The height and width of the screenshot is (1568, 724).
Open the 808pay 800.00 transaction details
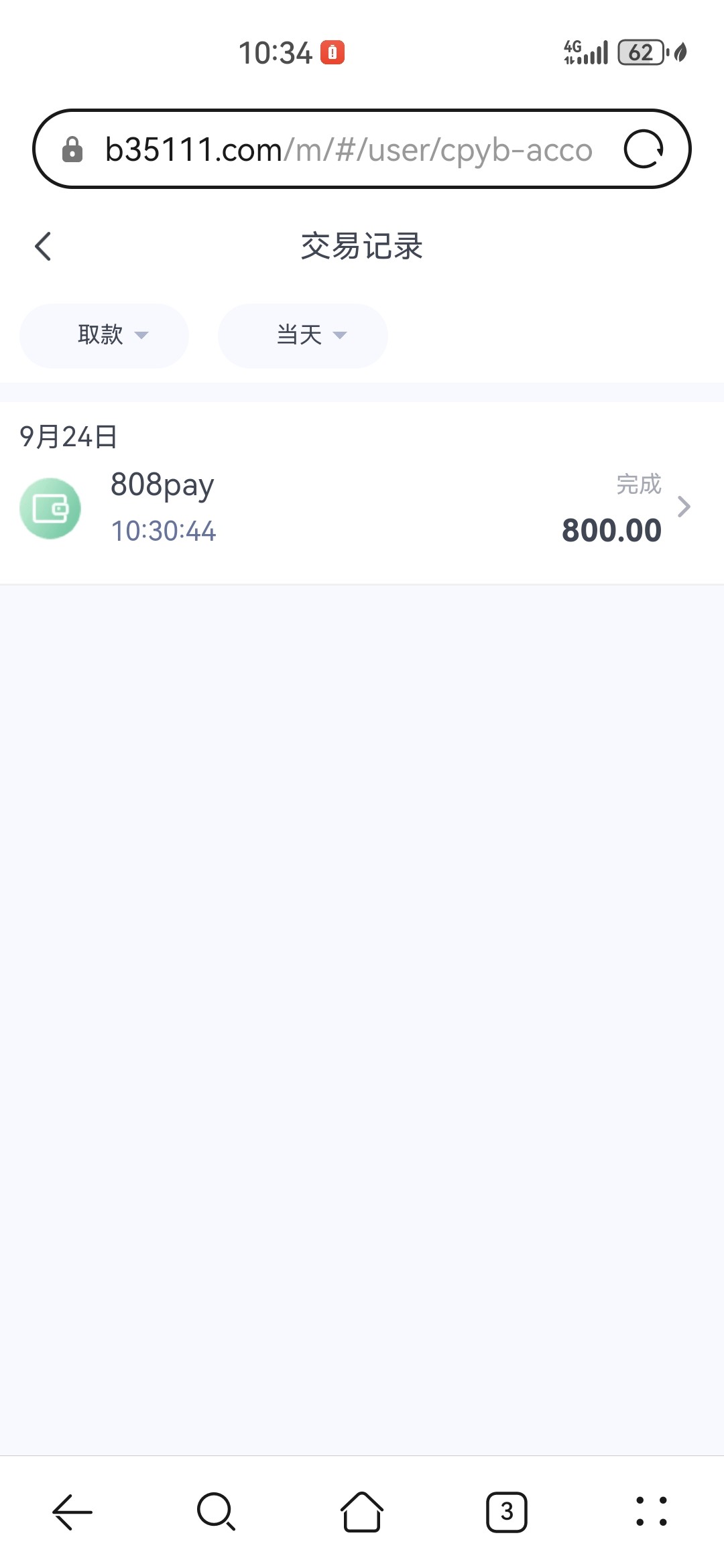(x=362, y=507)
